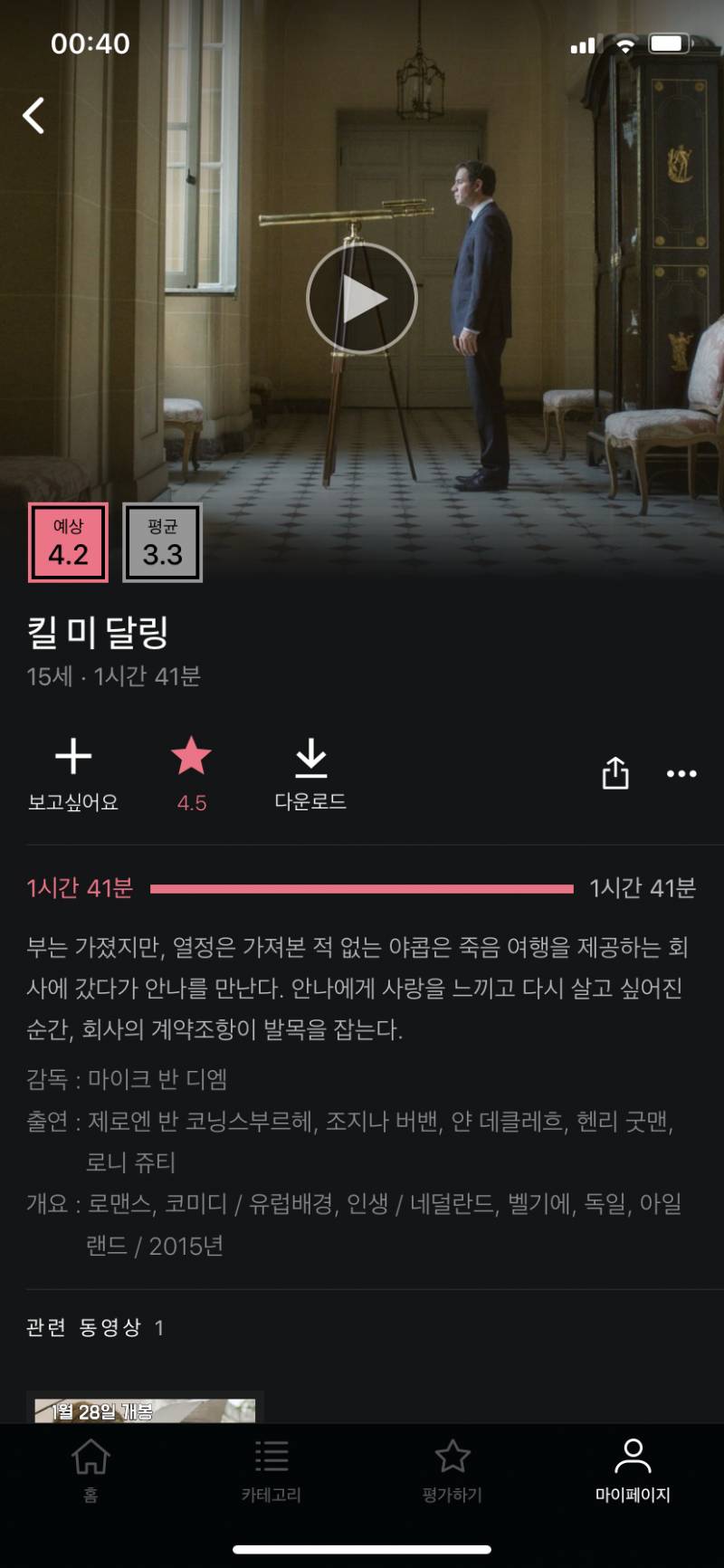Open director 마이크 반 디엠 name link
724x1568 pixels.
(159, 1081)
